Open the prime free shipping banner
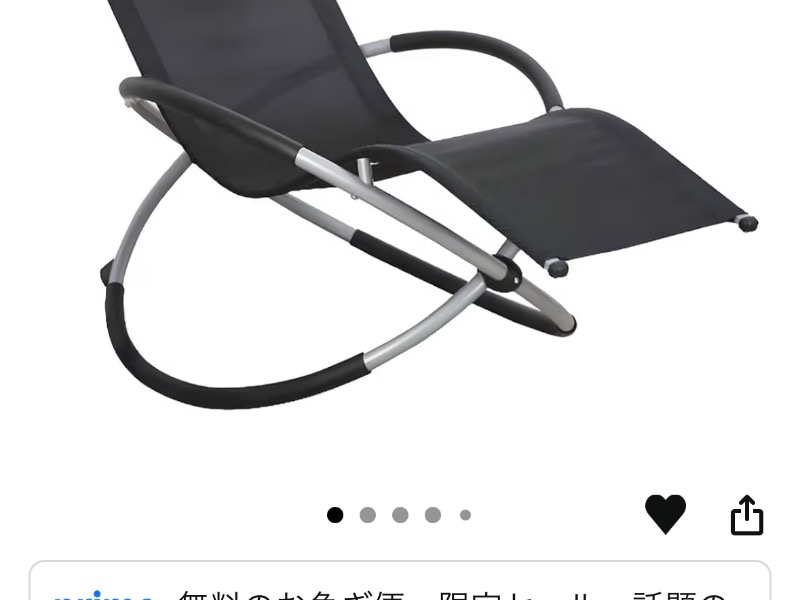 [x=400, y=585]
